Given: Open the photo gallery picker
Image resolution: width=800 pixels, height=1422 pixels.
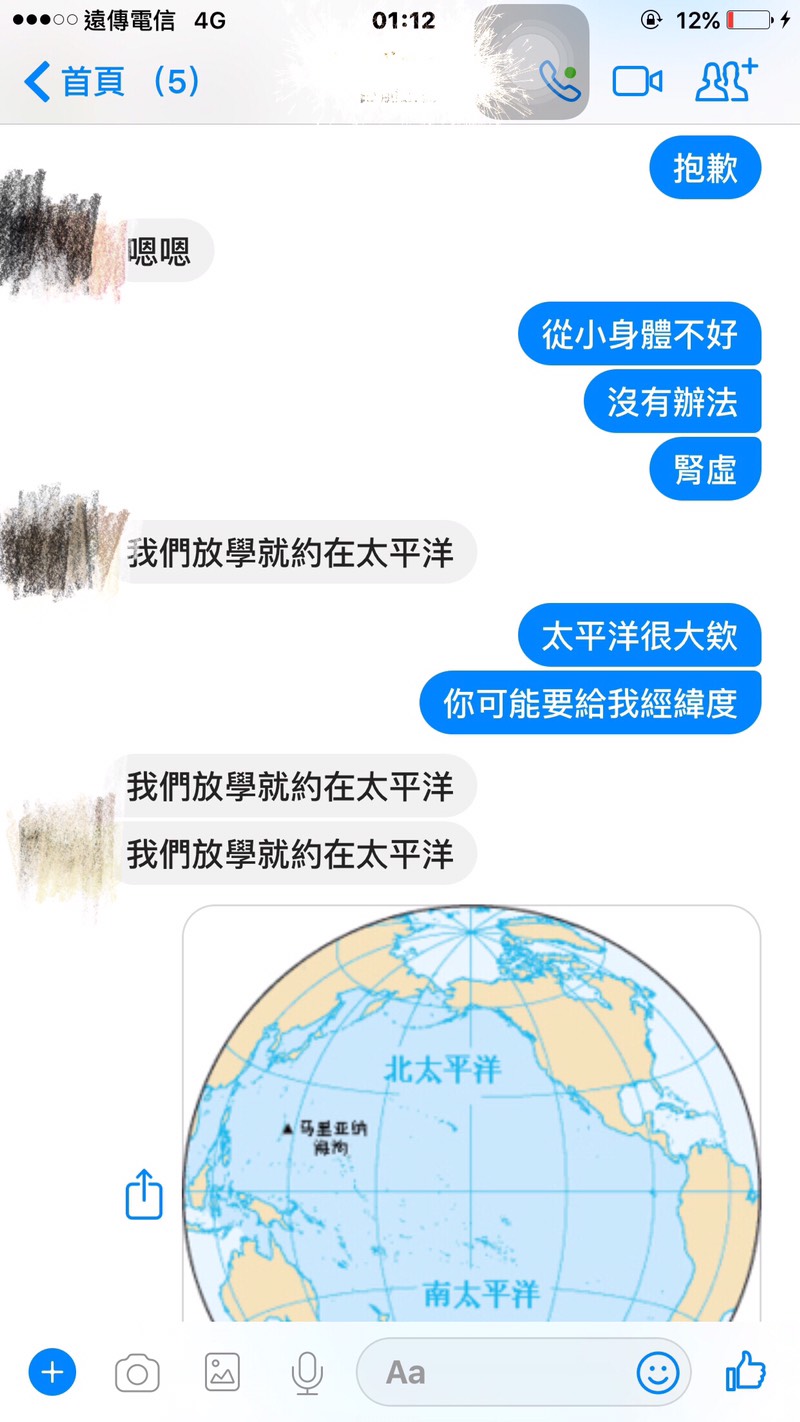Looking at the screenshot, I should [222, 1372].
